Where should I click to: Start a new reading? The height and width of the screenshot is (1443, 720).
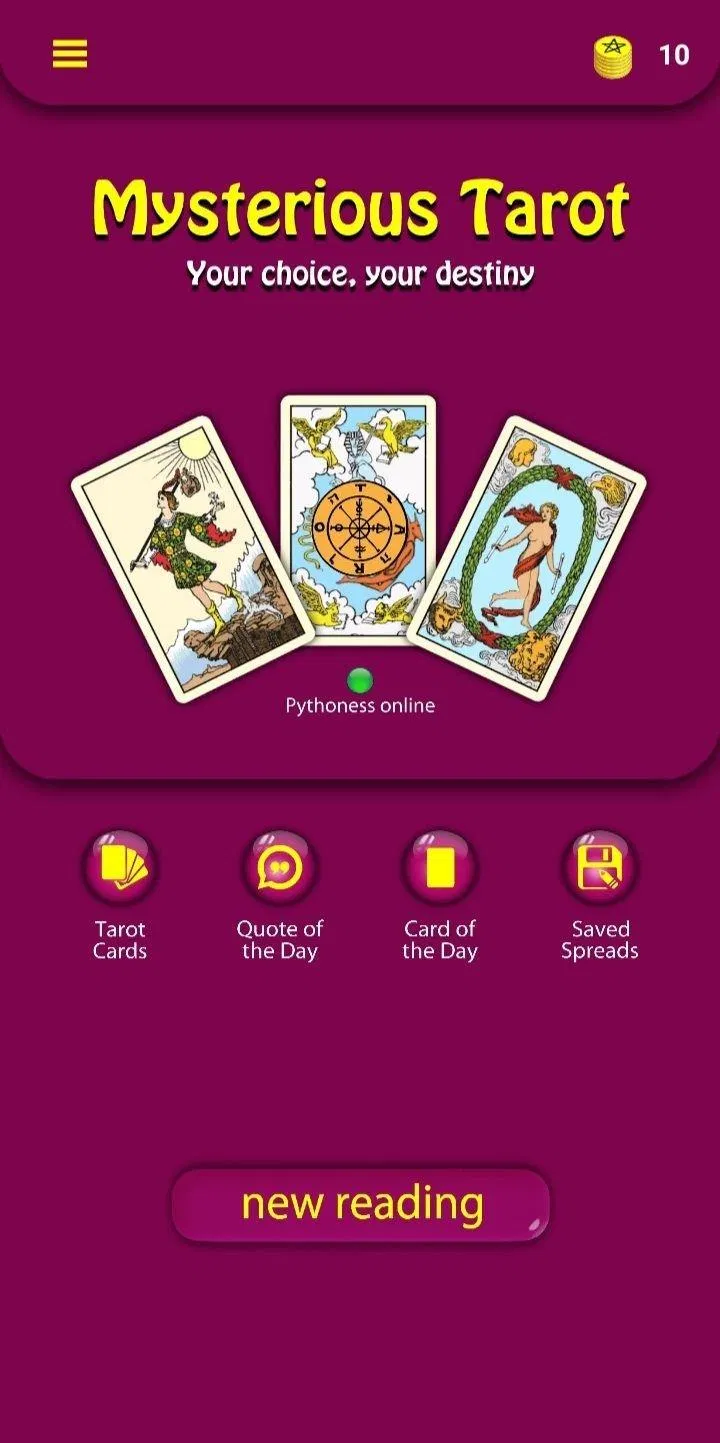[360, 1205]
